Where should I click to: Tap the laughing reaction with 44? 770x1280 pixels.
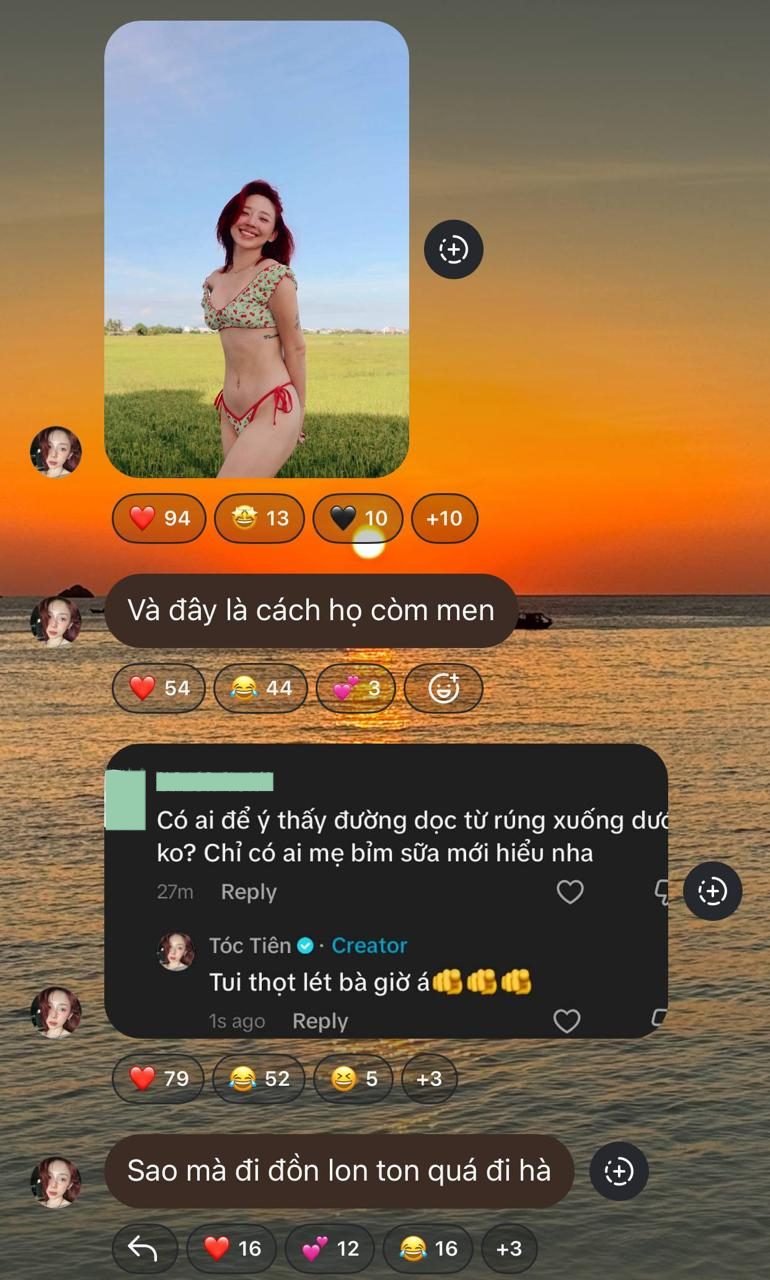click(260, 688)
